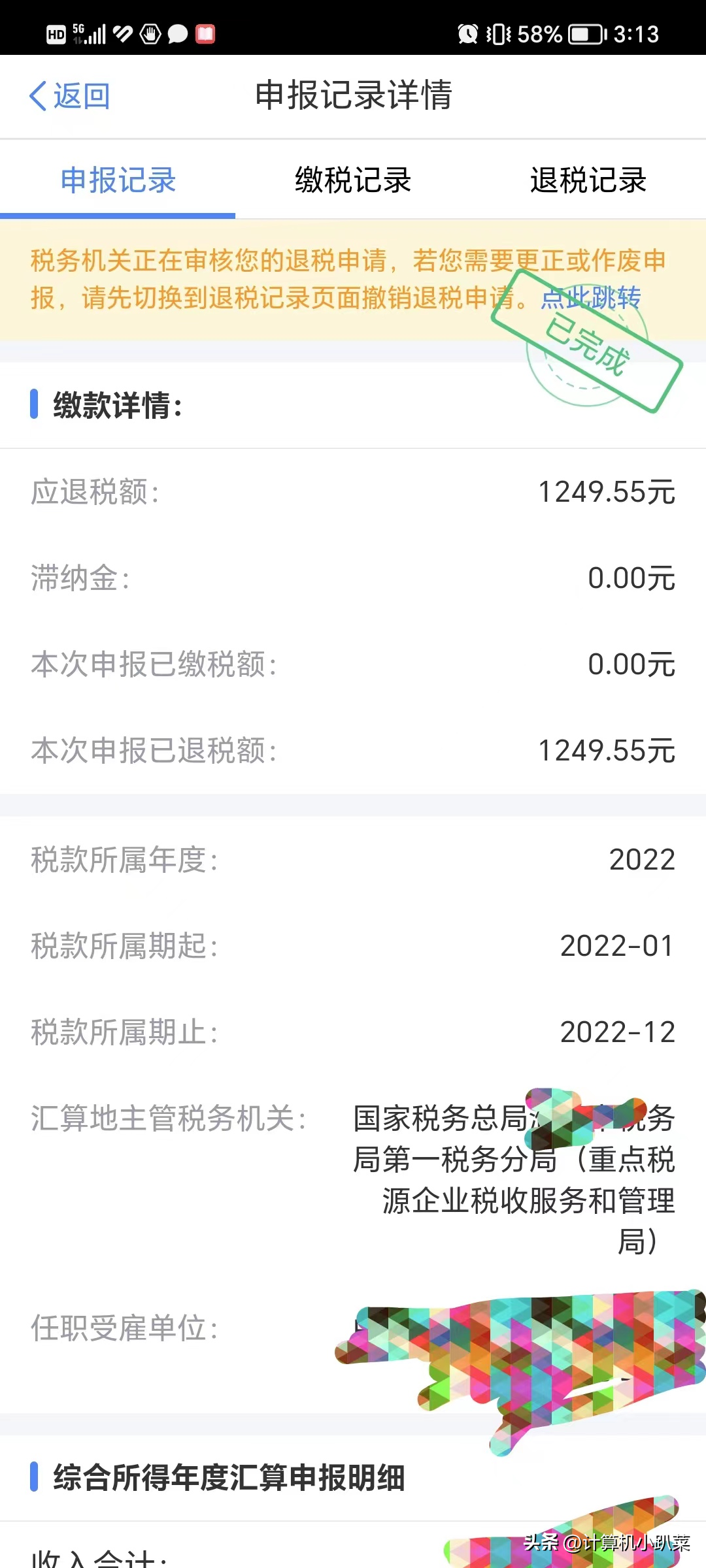Switch to the 退税记录 tab
The width and height of the screenshot is (706, 1568).
pyautogui.click(x=588, y=182)
